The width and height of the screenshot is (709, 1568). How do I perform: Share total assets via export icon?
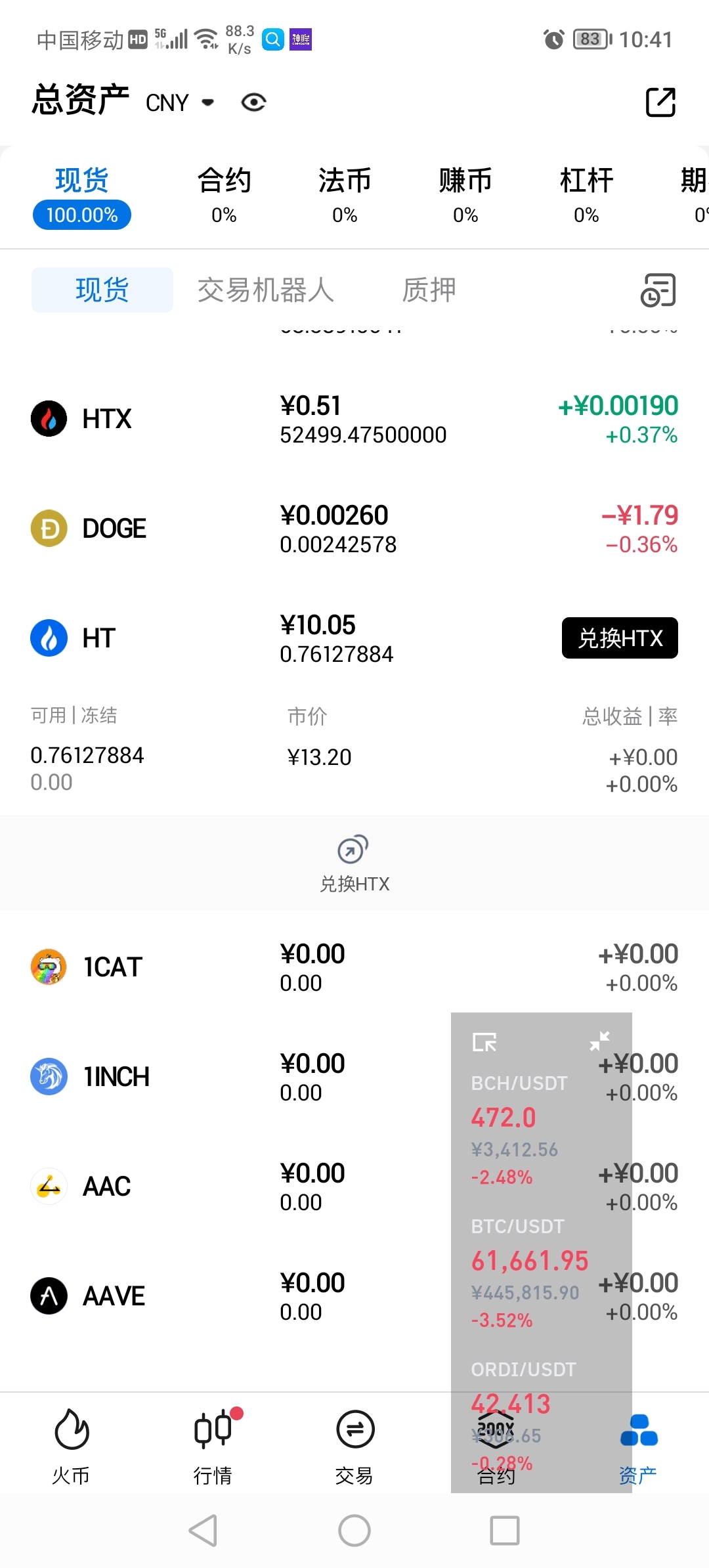coord(660,102)
